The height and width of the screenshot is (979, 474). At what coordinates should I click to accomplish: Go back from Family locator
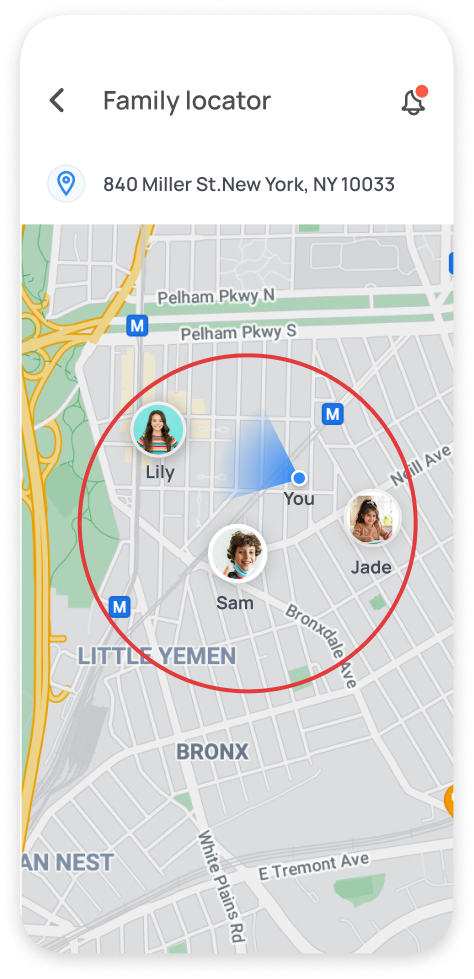point(57,101)
